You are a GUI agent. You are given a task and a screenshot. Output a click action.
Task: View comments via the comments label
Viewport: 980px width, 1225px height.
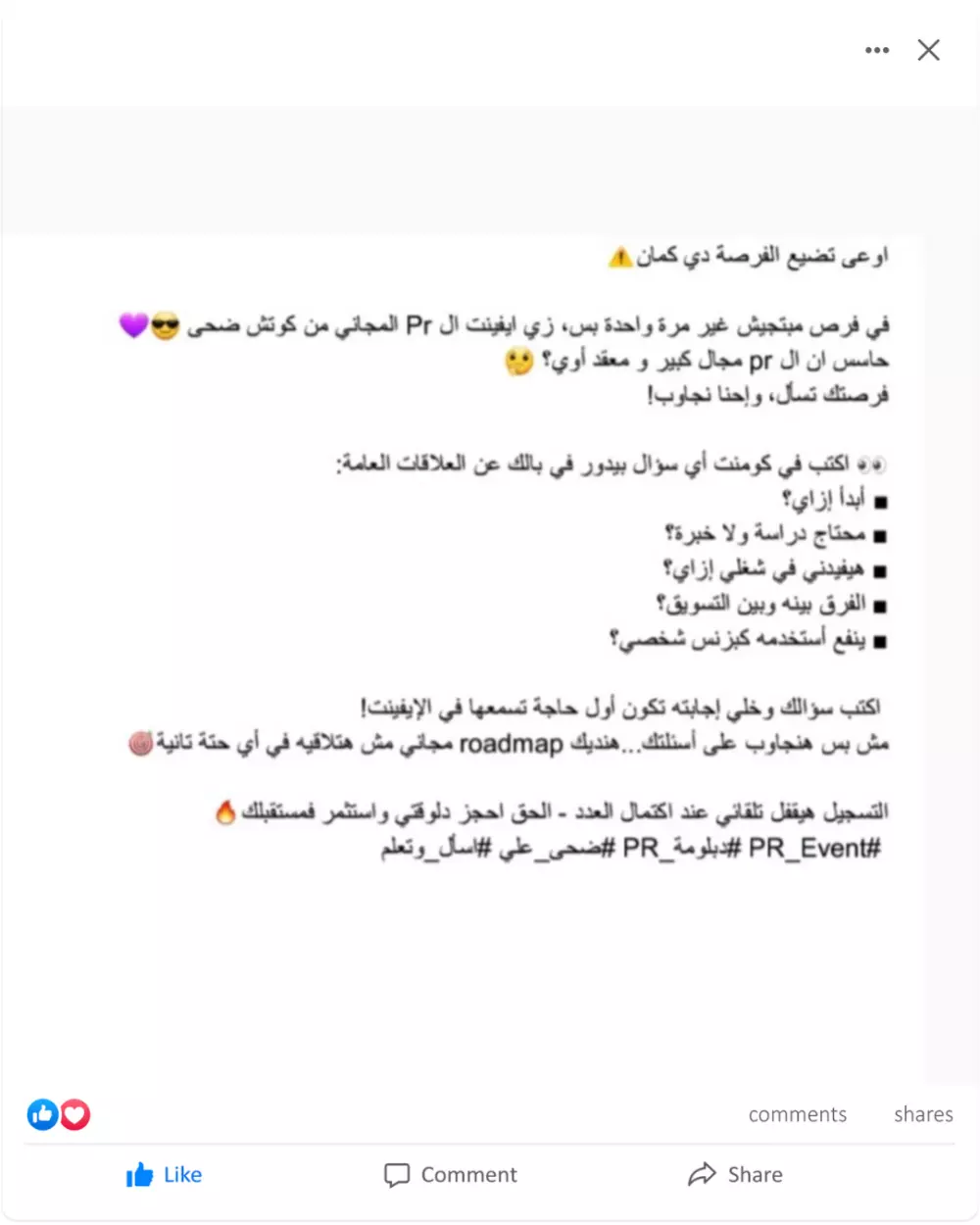[797, 1114]
